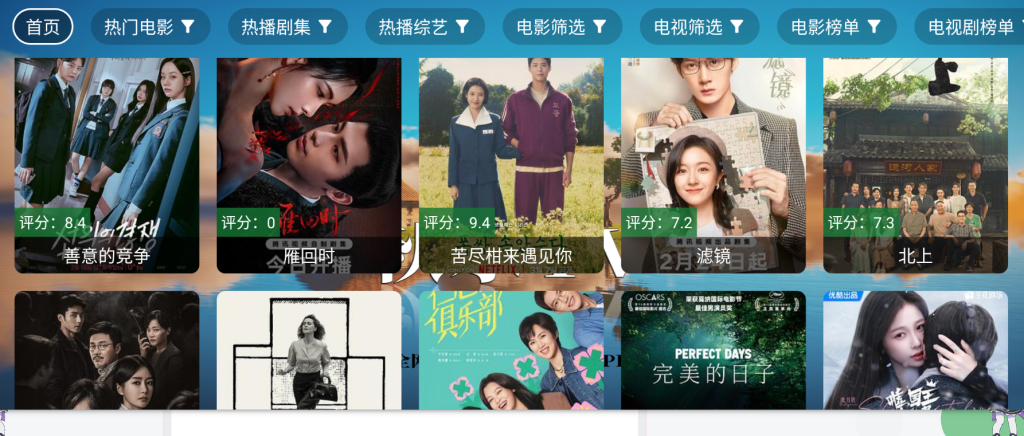Open the 滤镜 show card
The height and width of the screenshot is (436, 1024).
713,165
